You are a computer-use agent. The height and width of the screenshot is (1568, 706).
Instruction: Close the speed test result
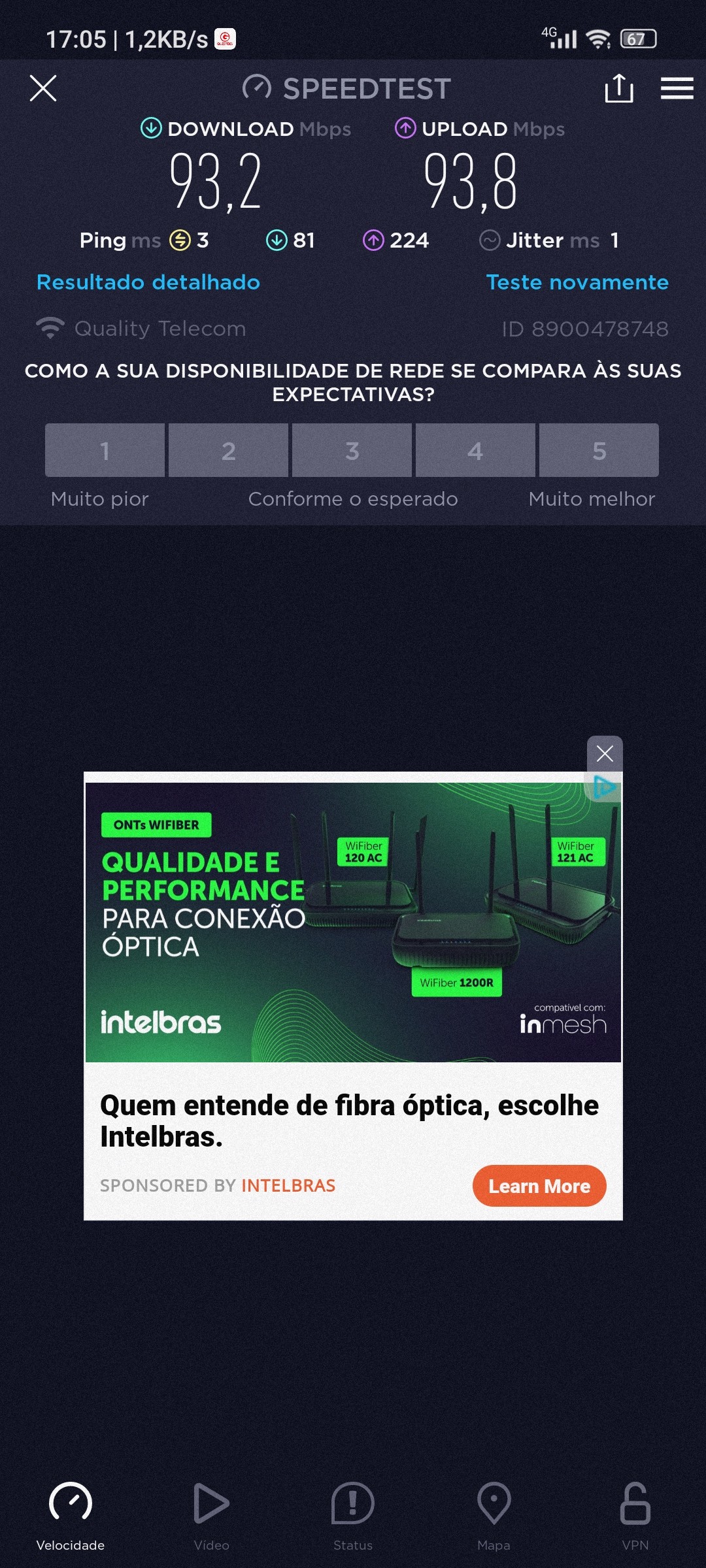pyautogui.click(x=43, y=88)
